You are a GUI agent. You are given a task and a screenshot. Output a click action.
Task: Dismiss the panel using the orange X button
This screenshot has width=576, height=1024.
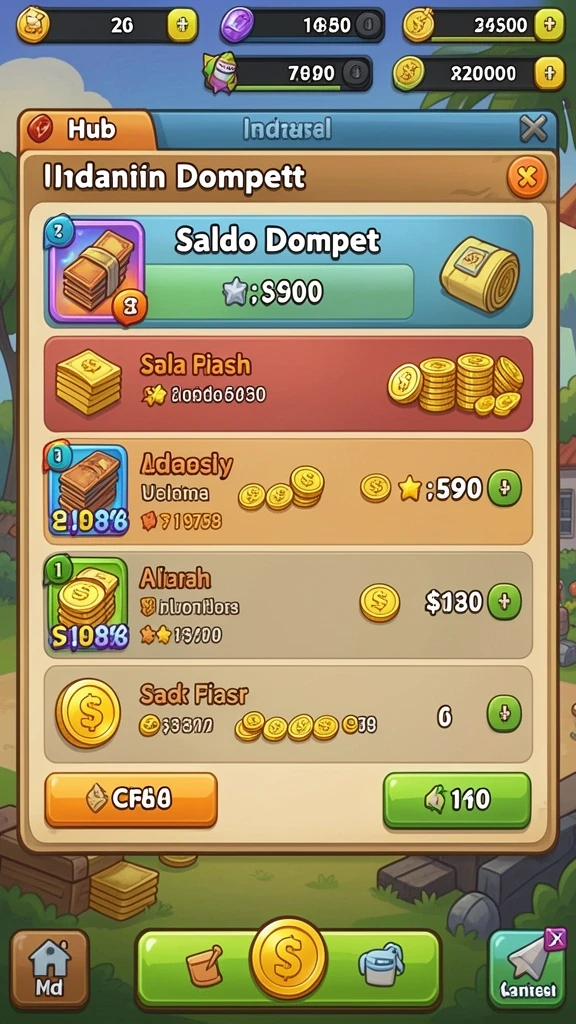click(527, 177)
